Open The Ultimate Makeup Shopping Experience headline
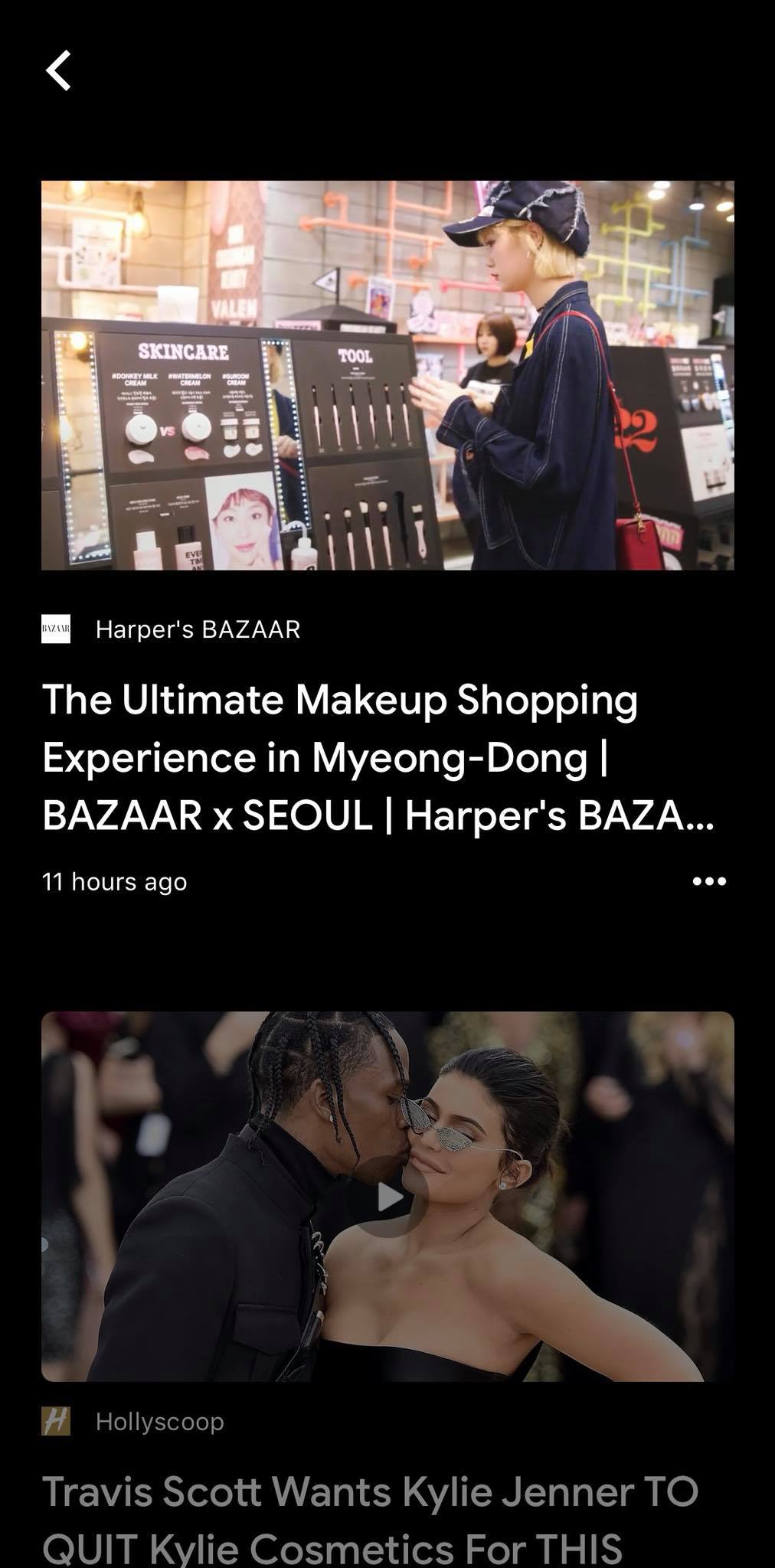Image resolution: width=775 pixels, height=1568 pixels. tap(378, 757)
